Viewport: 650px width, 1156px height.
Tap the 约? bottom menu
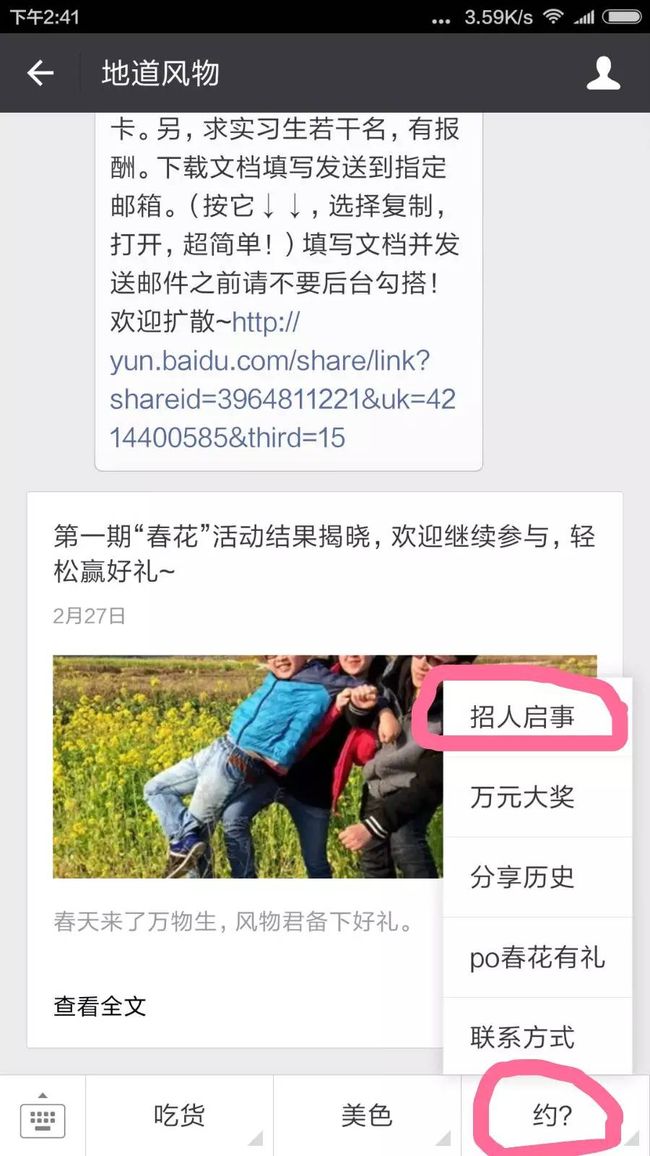pyautogui.click(x=556, y=1116)
